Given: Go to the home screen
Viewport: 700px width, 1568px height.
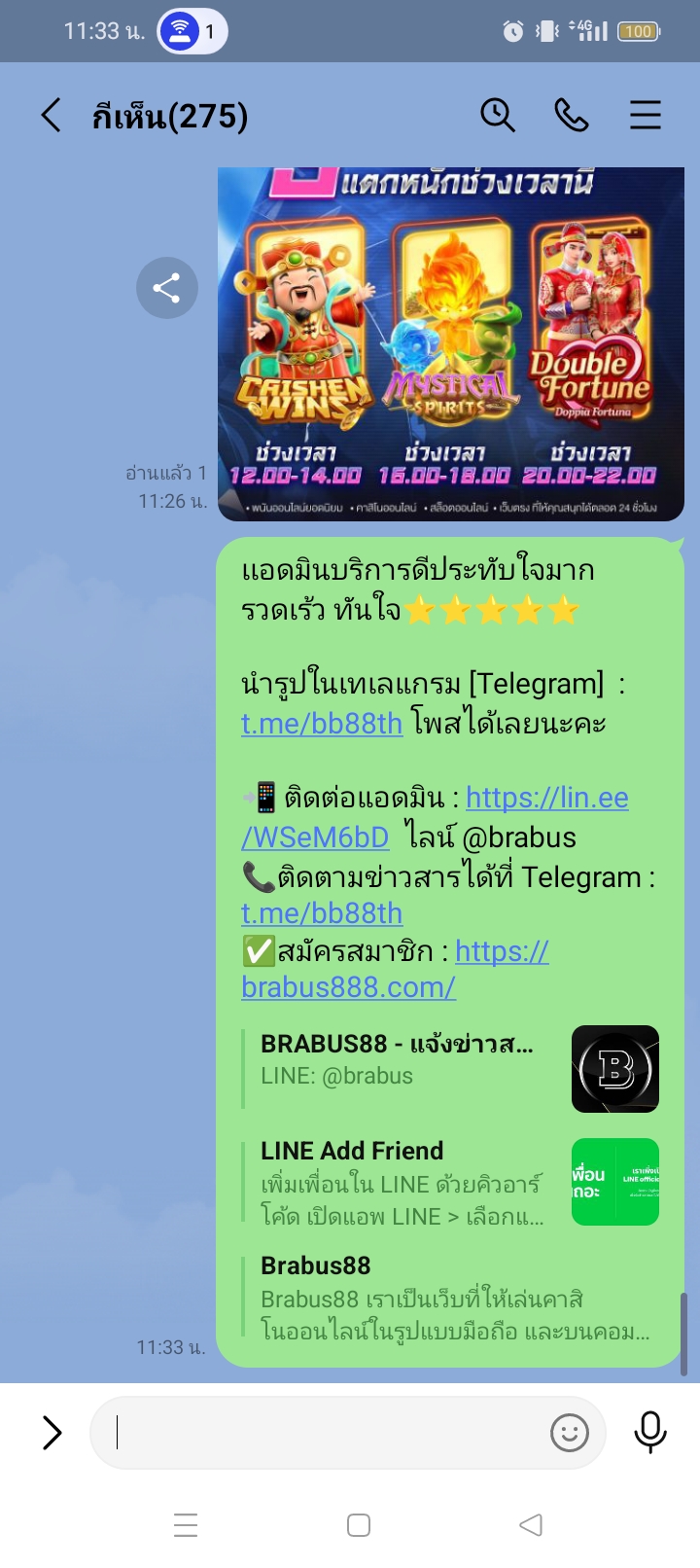Looking at the screenshot, I should pyautogui.click(x=359, y=1525).
